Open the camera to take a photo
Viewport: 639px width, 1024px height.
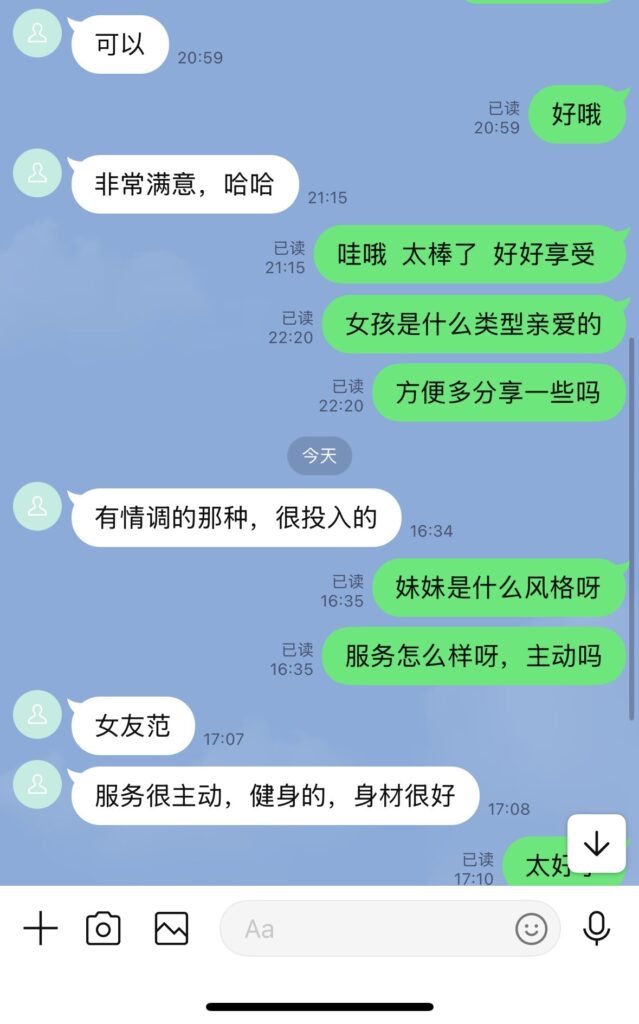pyautogui.click(x=103, y=929)
